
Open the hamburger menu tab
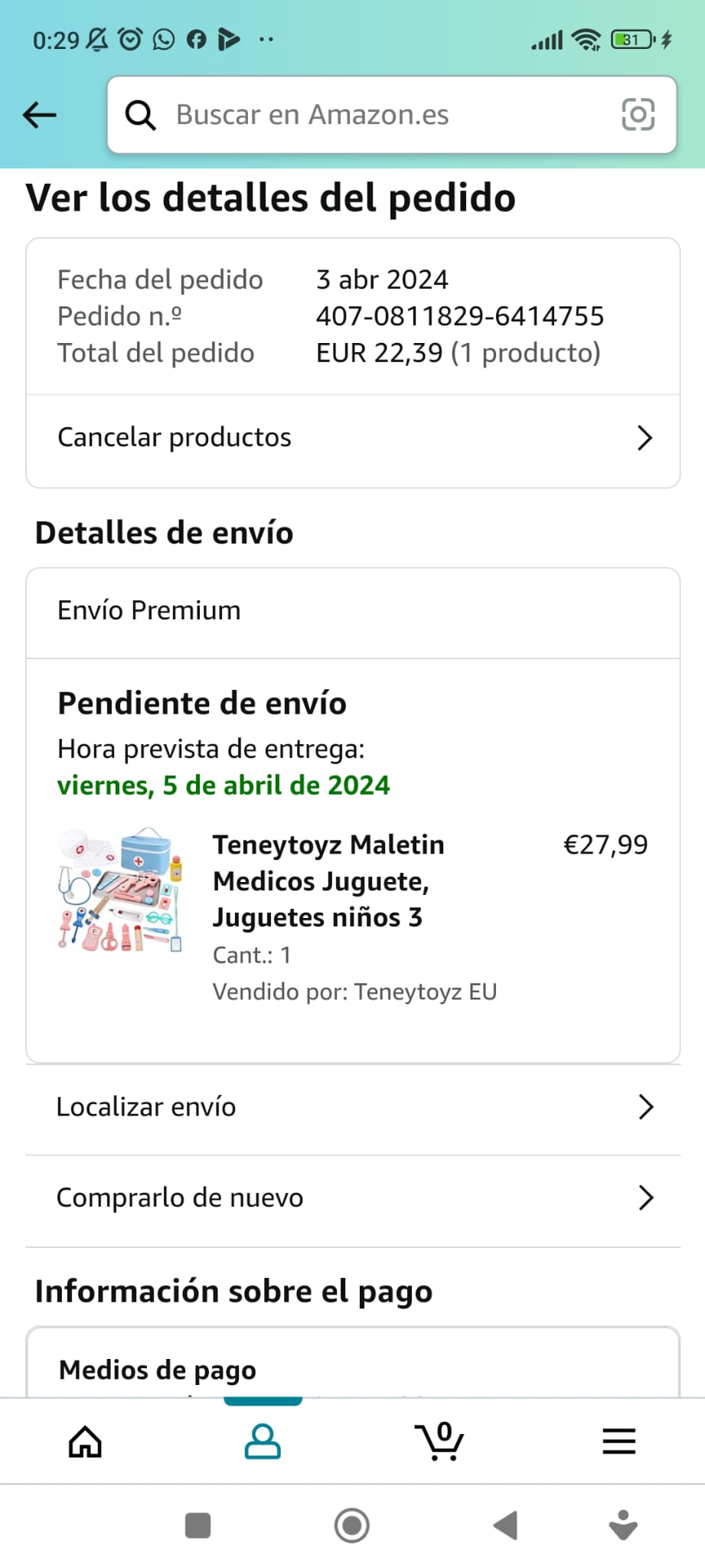[619, 1442]
